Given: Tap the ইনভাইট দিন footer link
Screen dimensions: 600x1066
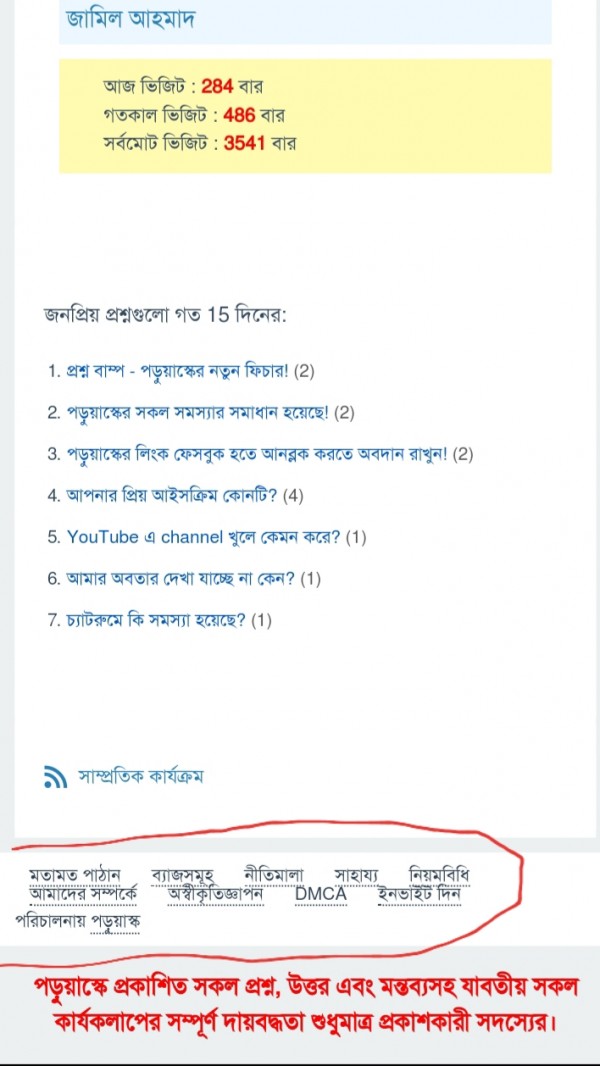Looking at the screenshot, I should (418, 893).
